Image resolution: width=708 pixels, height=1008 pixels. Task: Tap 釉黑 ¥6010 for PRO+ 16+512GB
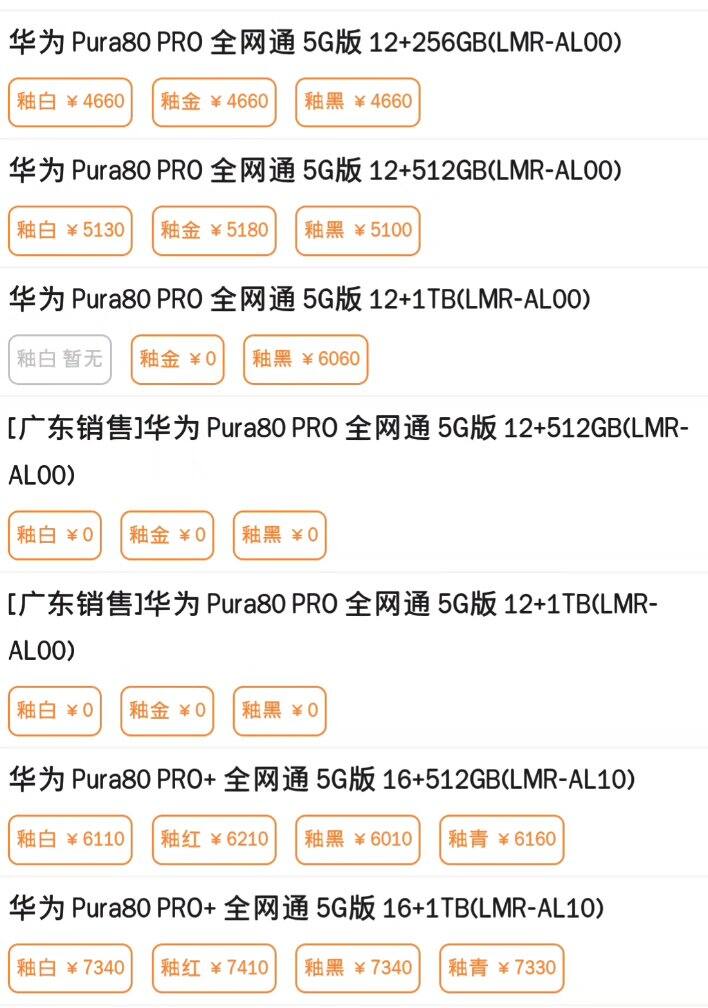pos(357,839)
